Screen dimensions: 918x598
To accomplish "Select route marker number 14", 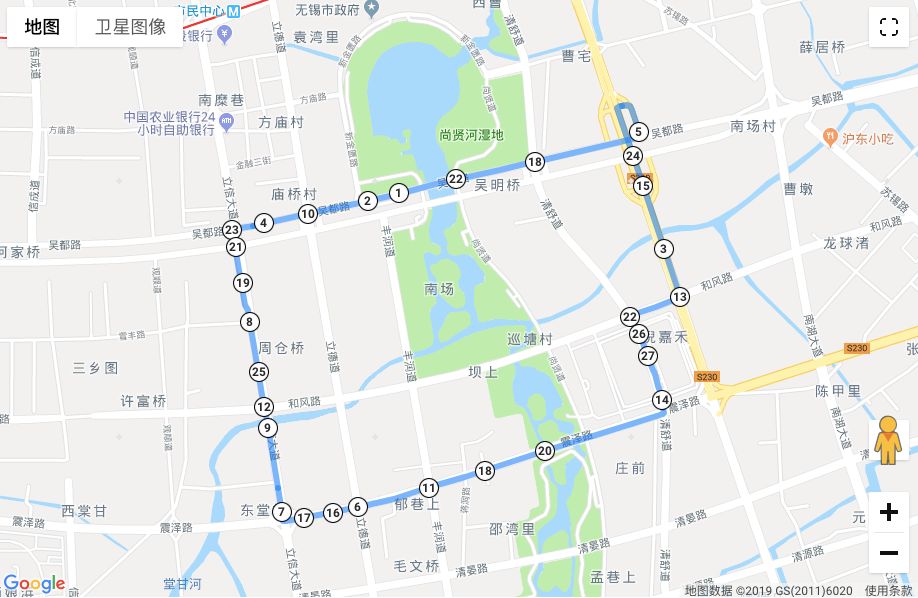I will tap(662, 400).
